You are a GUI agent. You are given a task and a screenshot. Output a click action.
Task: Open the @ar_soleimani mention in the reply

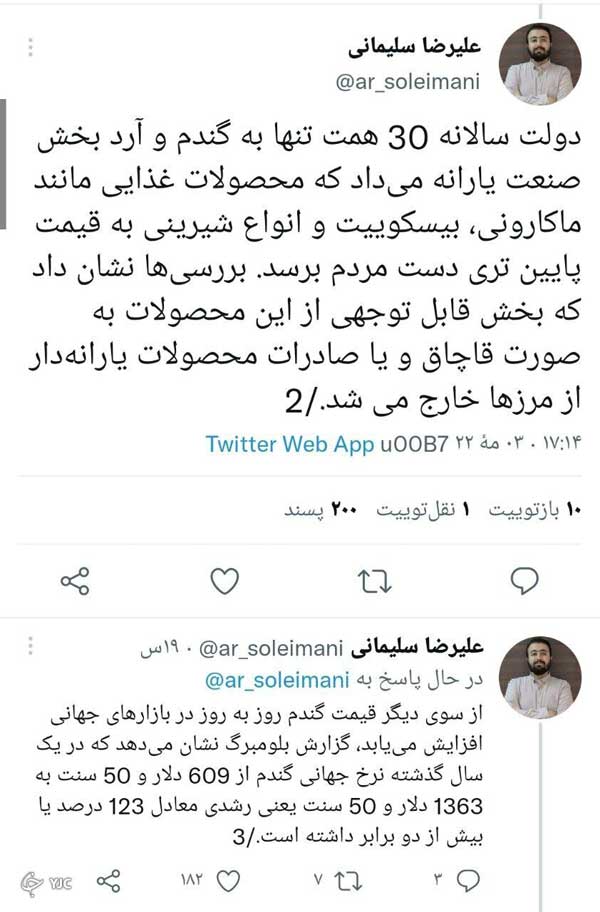(277, 681)
